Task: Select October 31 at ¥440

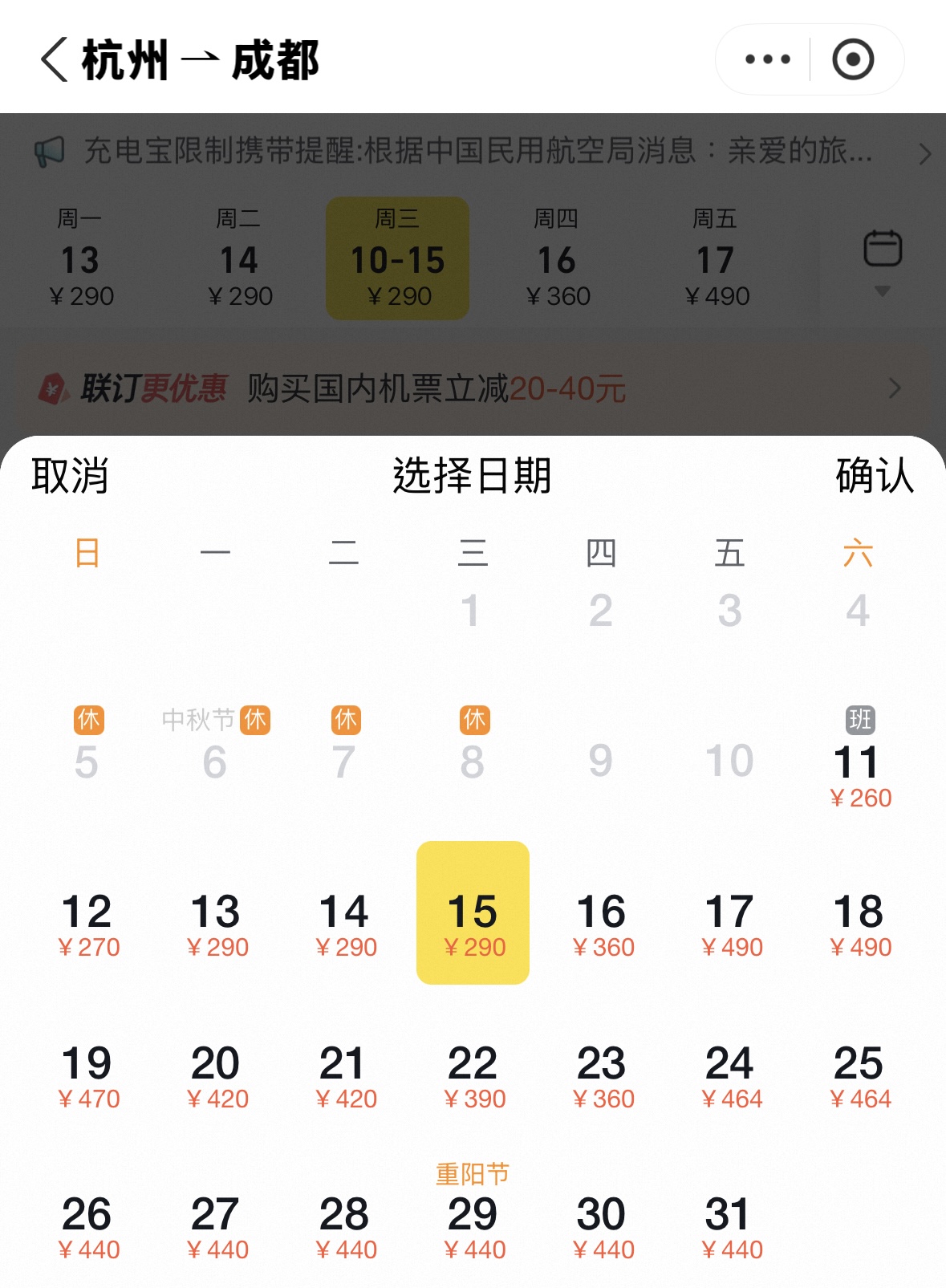Action: [x=730, y=1225]
